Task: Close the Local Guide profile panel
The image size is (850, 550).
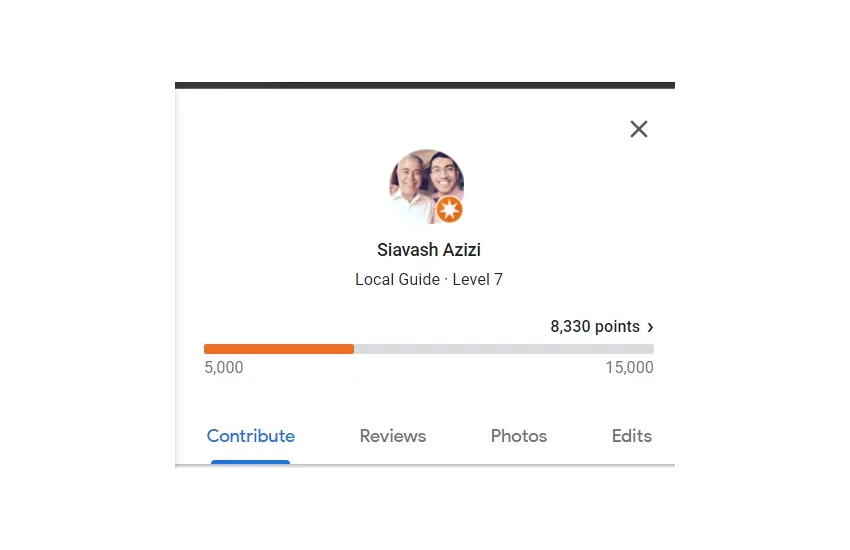Action: 639,129
